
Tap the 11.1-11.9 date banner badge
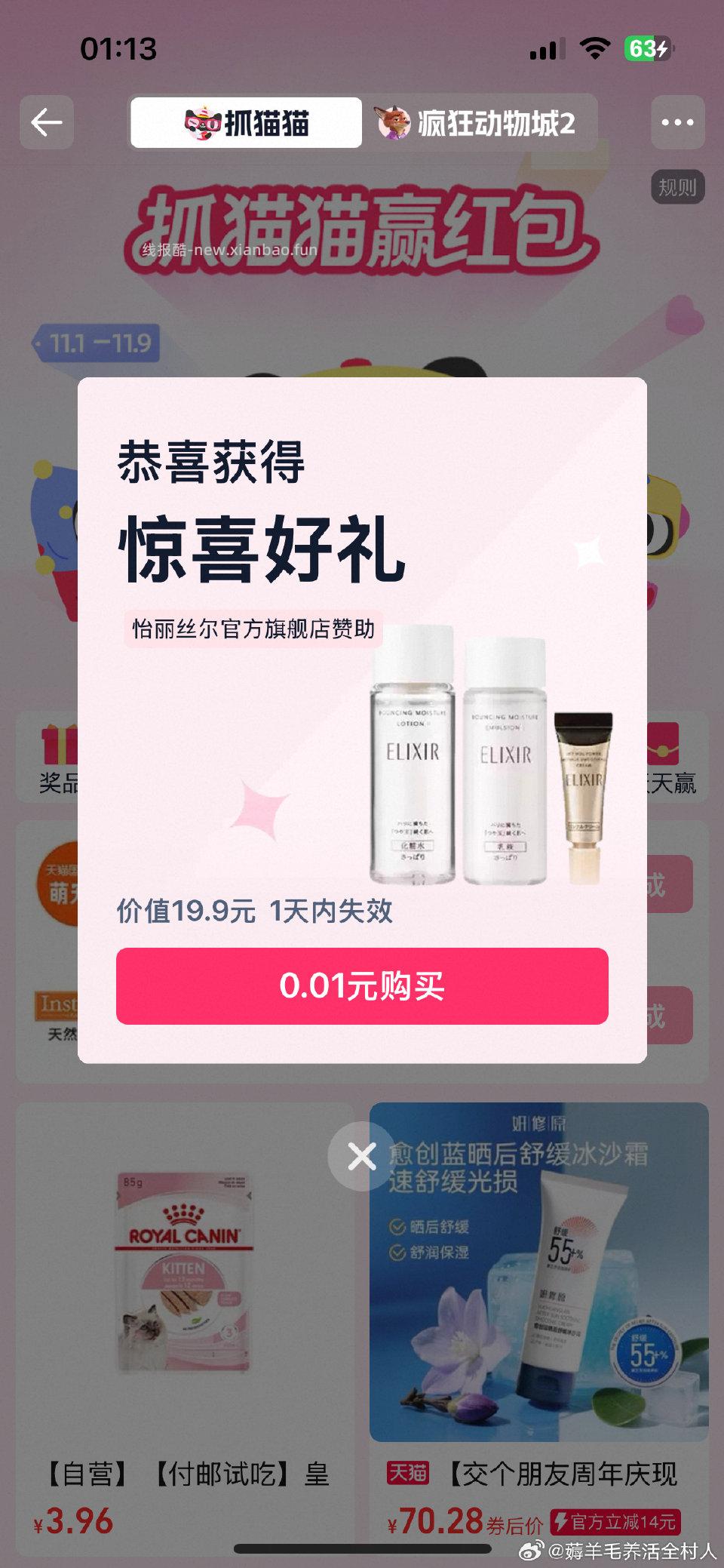[99, 344]
